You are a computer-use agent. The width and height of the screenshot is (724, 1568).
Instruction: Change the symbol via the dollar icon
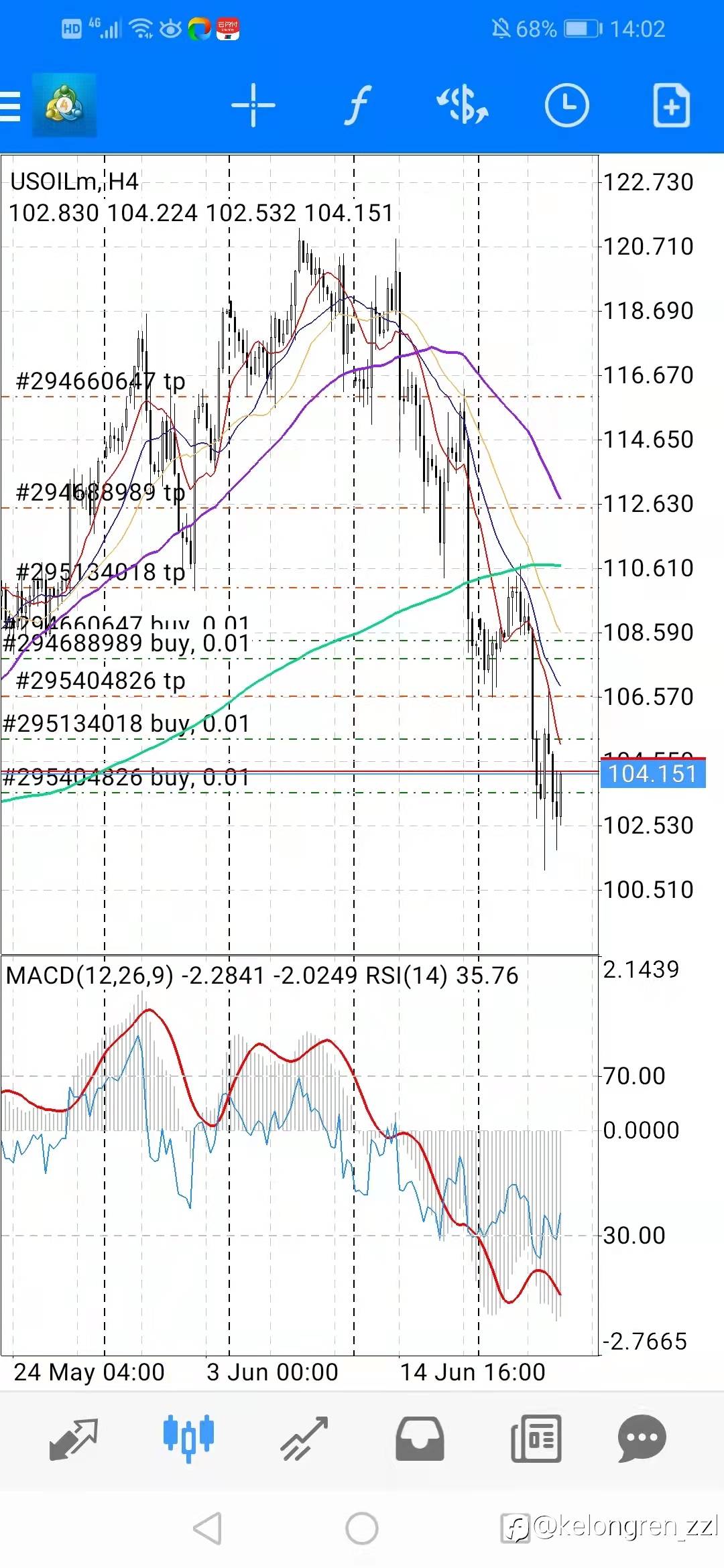tap(463, 105)
